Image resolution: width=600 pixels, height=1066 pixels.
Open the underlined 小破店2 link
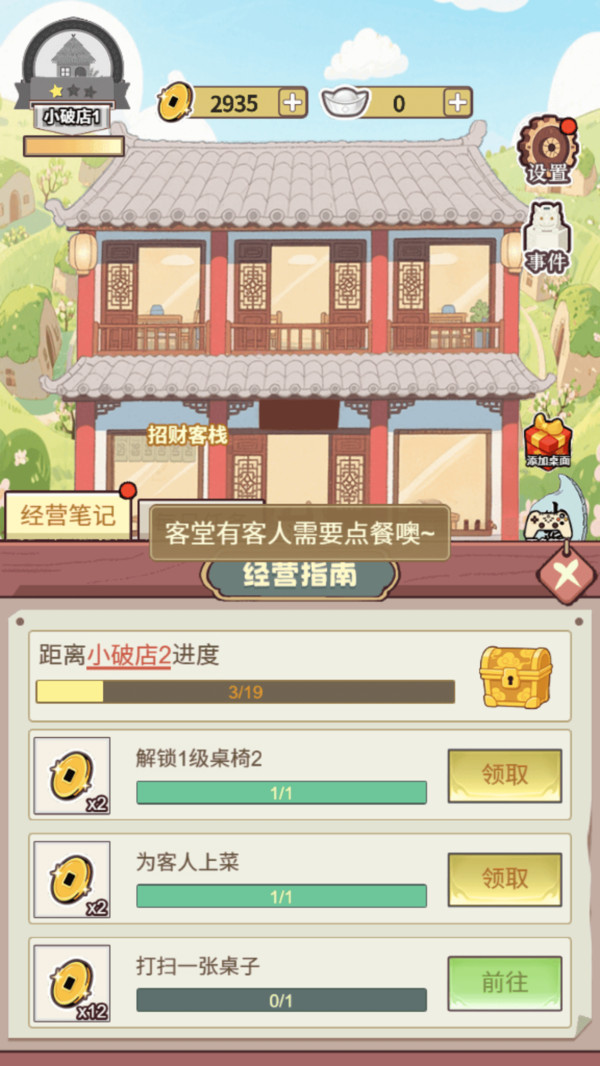tap(128, 657)
